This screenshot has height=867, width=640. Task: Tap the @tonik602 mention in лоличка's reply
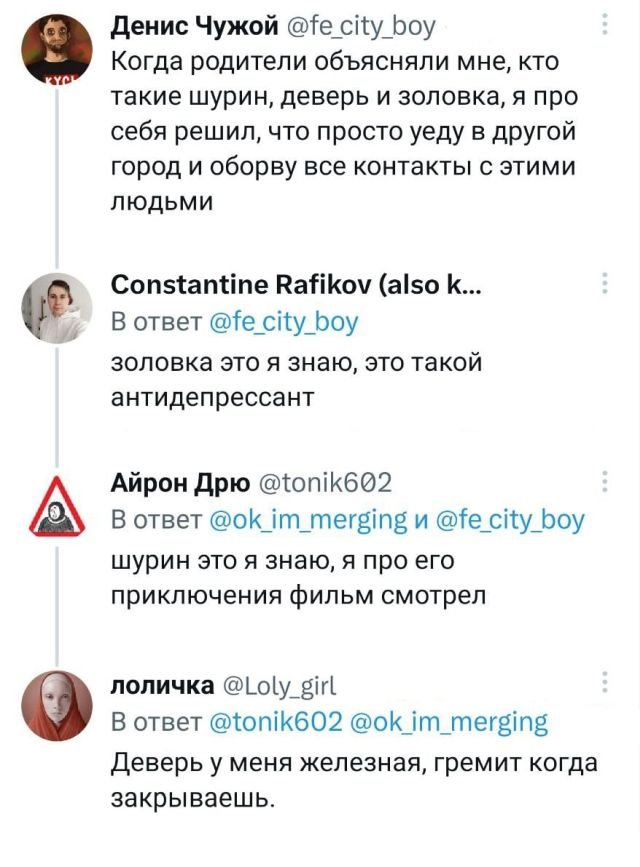(276, 721)
